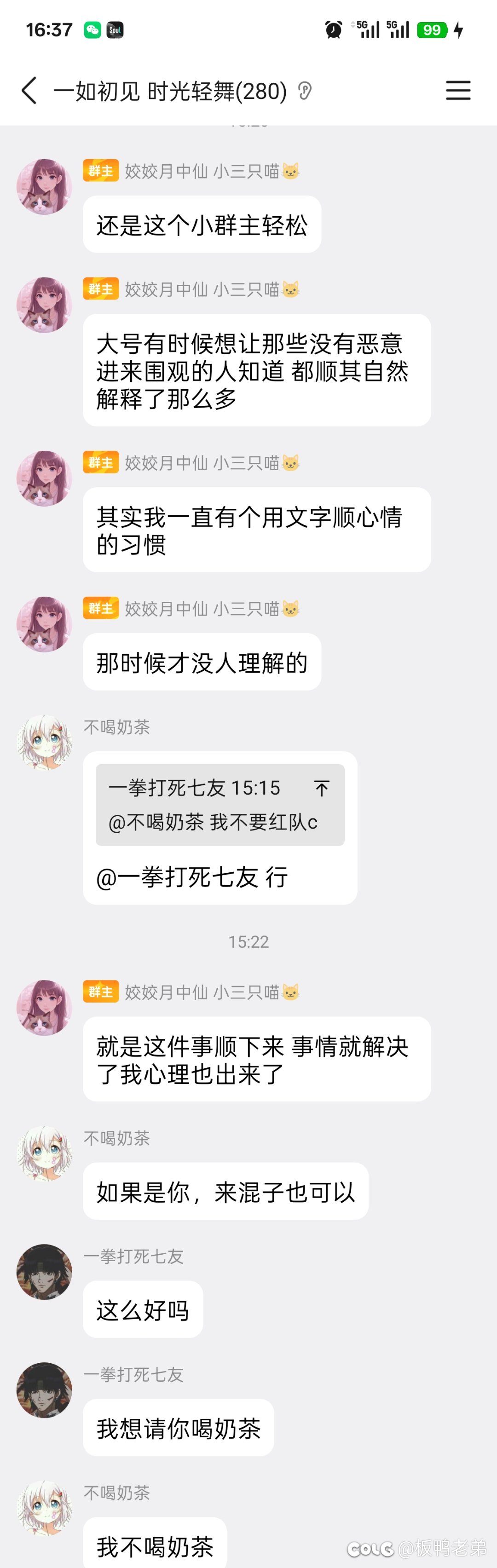This screenshot has width=497, height=1568.
Task: Go back from the group chat
Action: 29,91
